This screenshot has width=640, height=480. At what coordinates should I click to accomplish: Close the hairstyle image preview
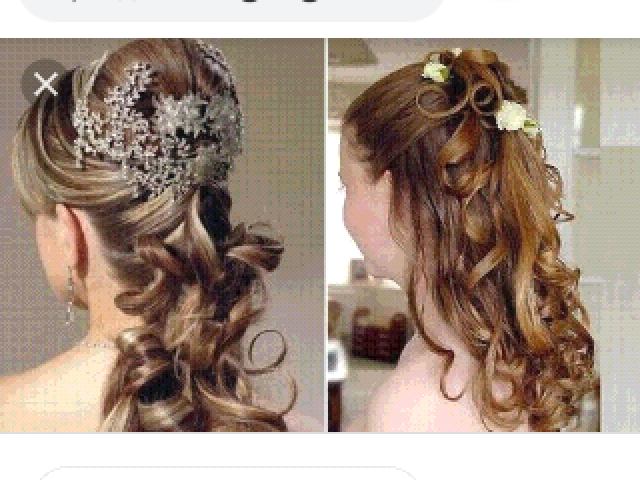click(45, 85)
